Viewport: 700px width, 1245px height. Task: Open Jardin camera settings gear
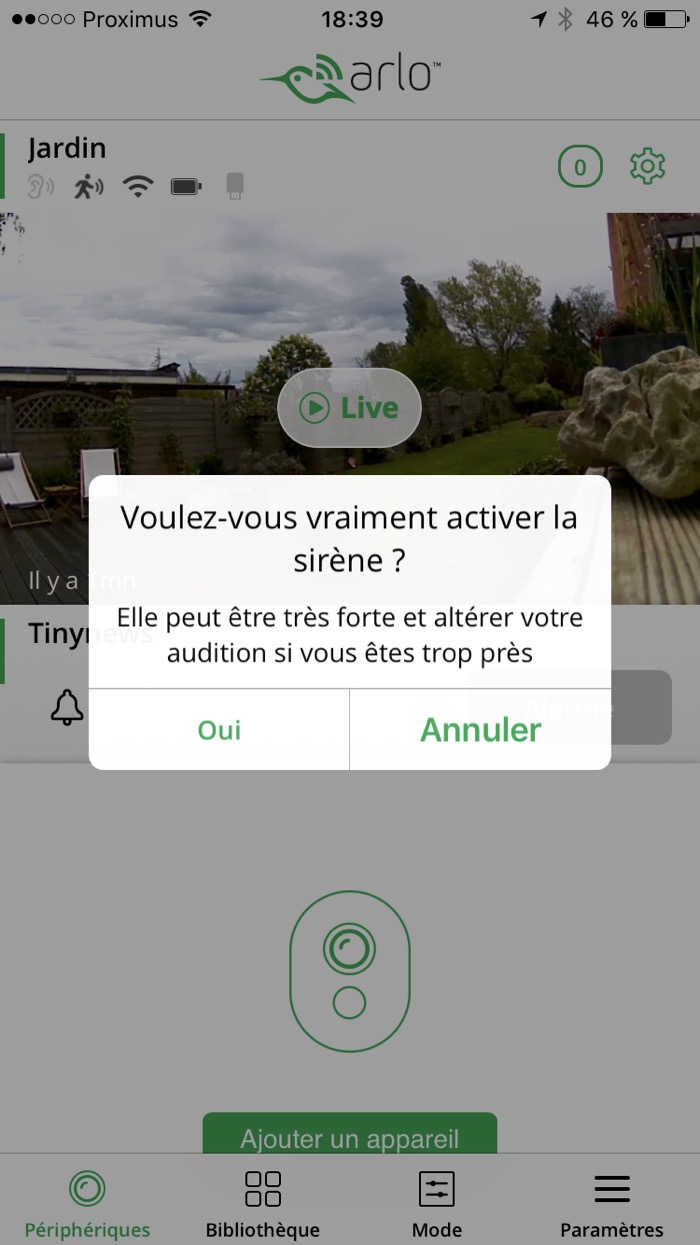[647, 166]
